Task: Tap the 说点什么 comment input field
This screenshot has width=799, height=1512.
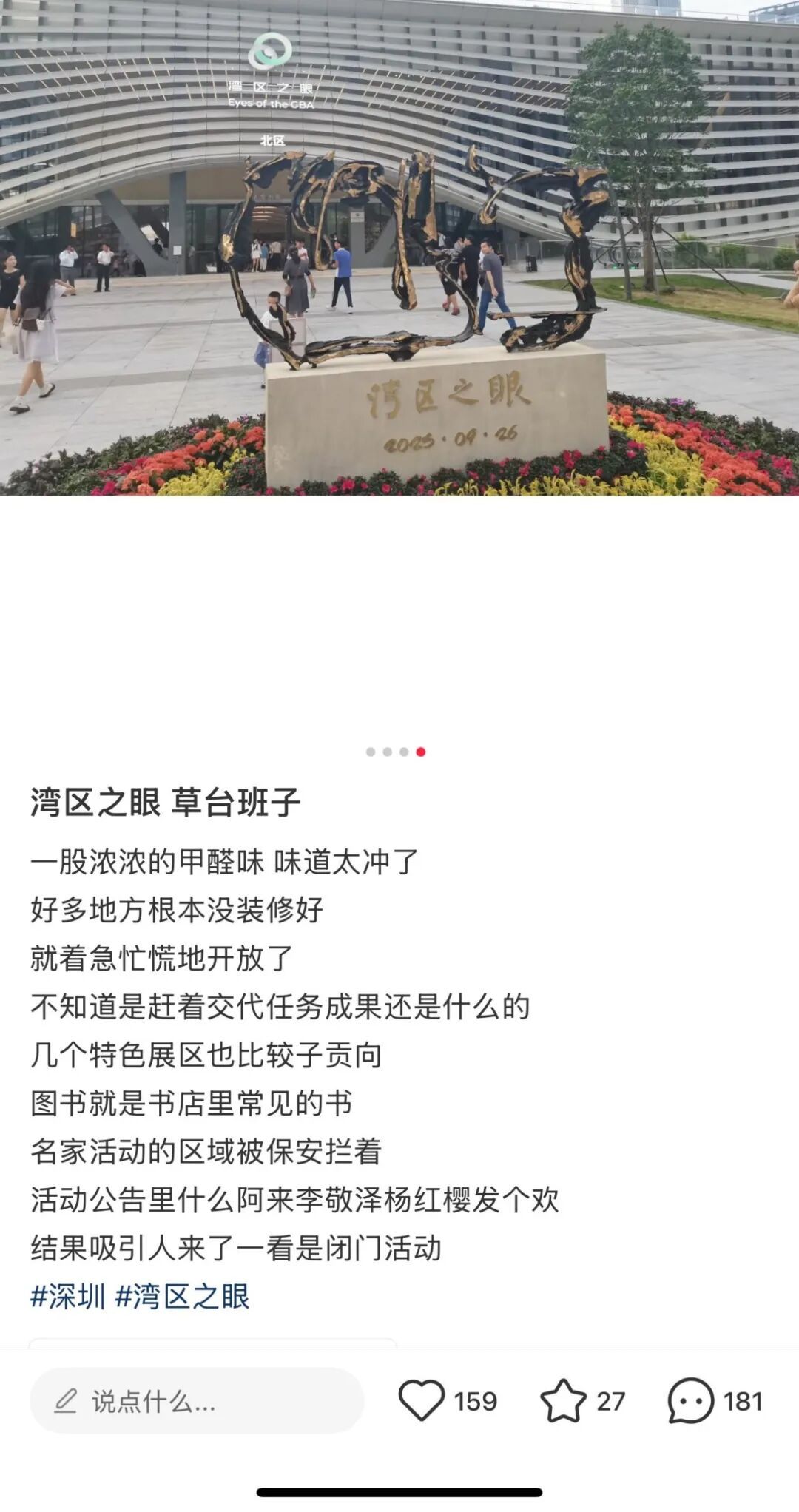Action: [x=196, y=1400]
